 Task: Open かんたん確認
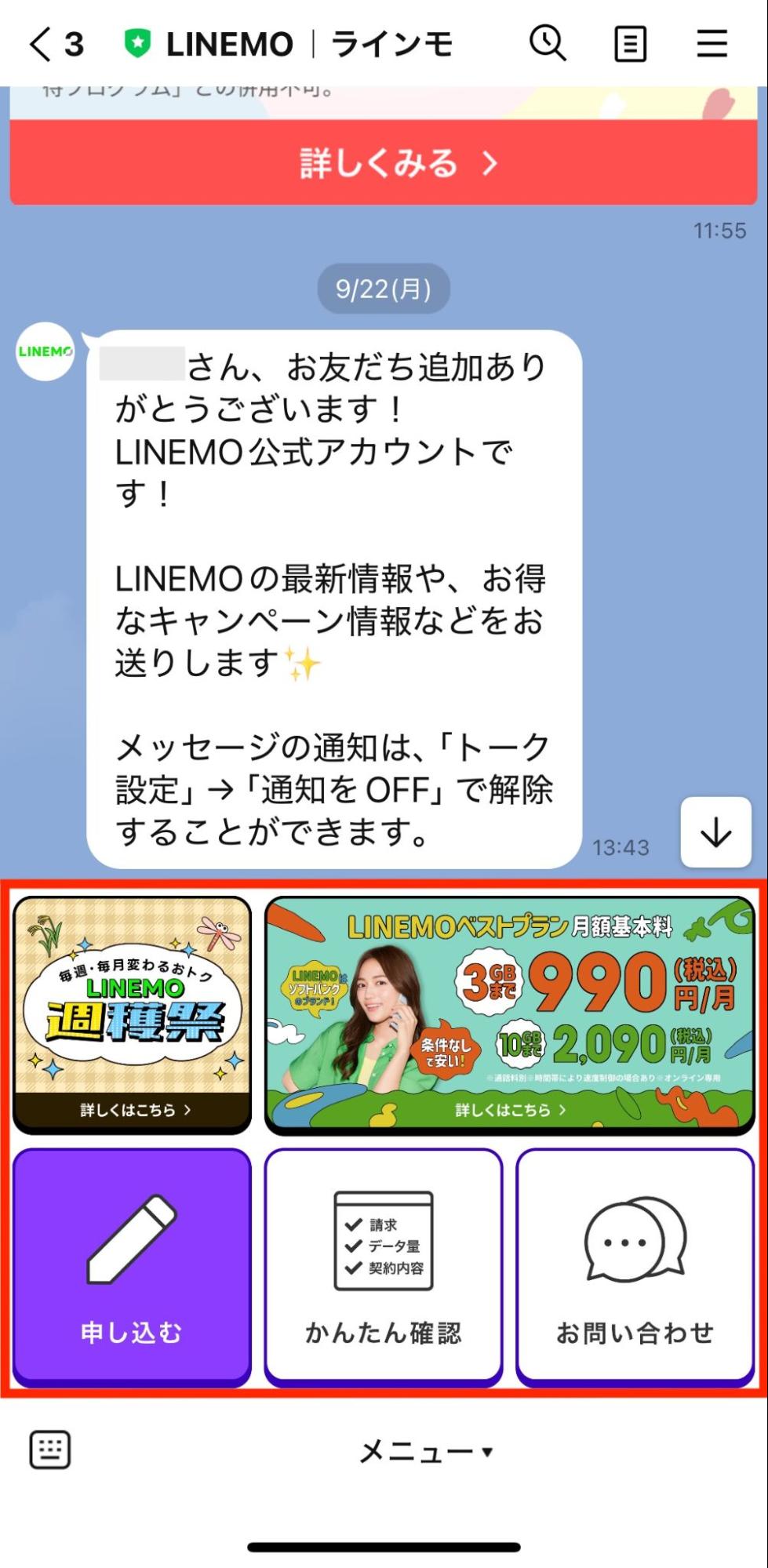tap(383, 1266)
